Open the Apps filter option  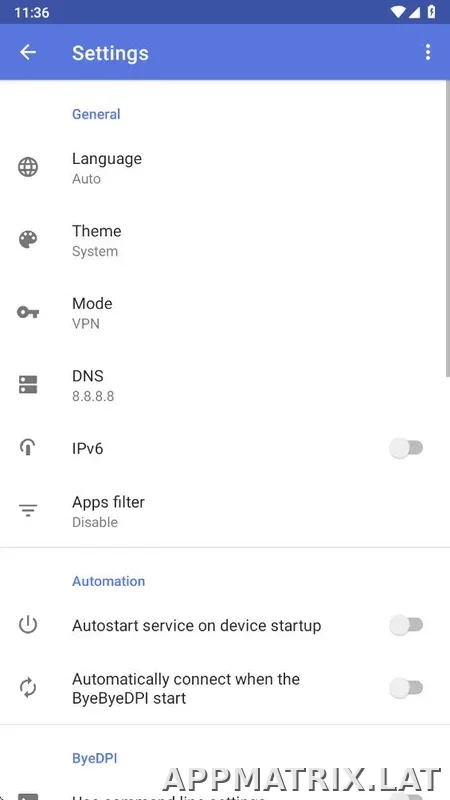click(x=223, y=511)
